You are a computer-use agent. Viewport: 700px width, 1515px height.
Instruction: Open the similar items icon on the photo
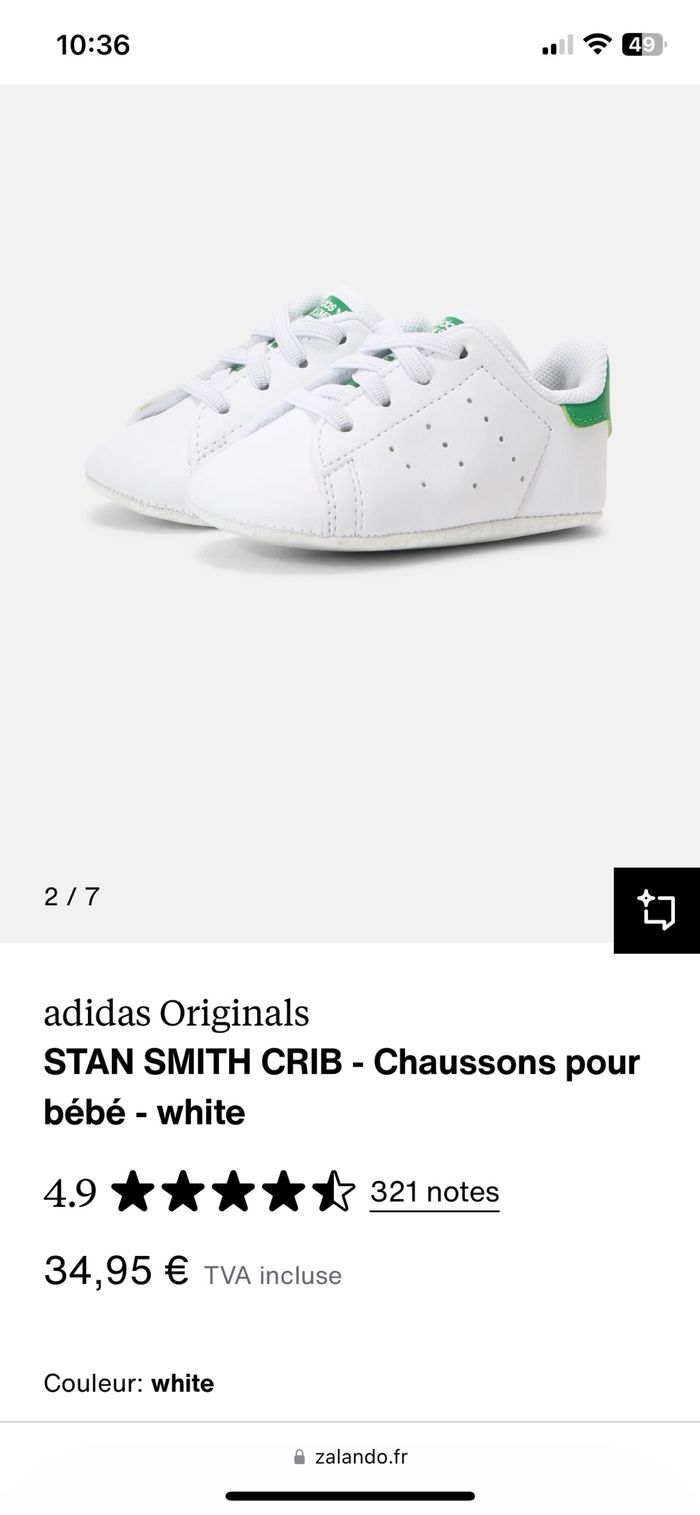[x=656, y=910]
